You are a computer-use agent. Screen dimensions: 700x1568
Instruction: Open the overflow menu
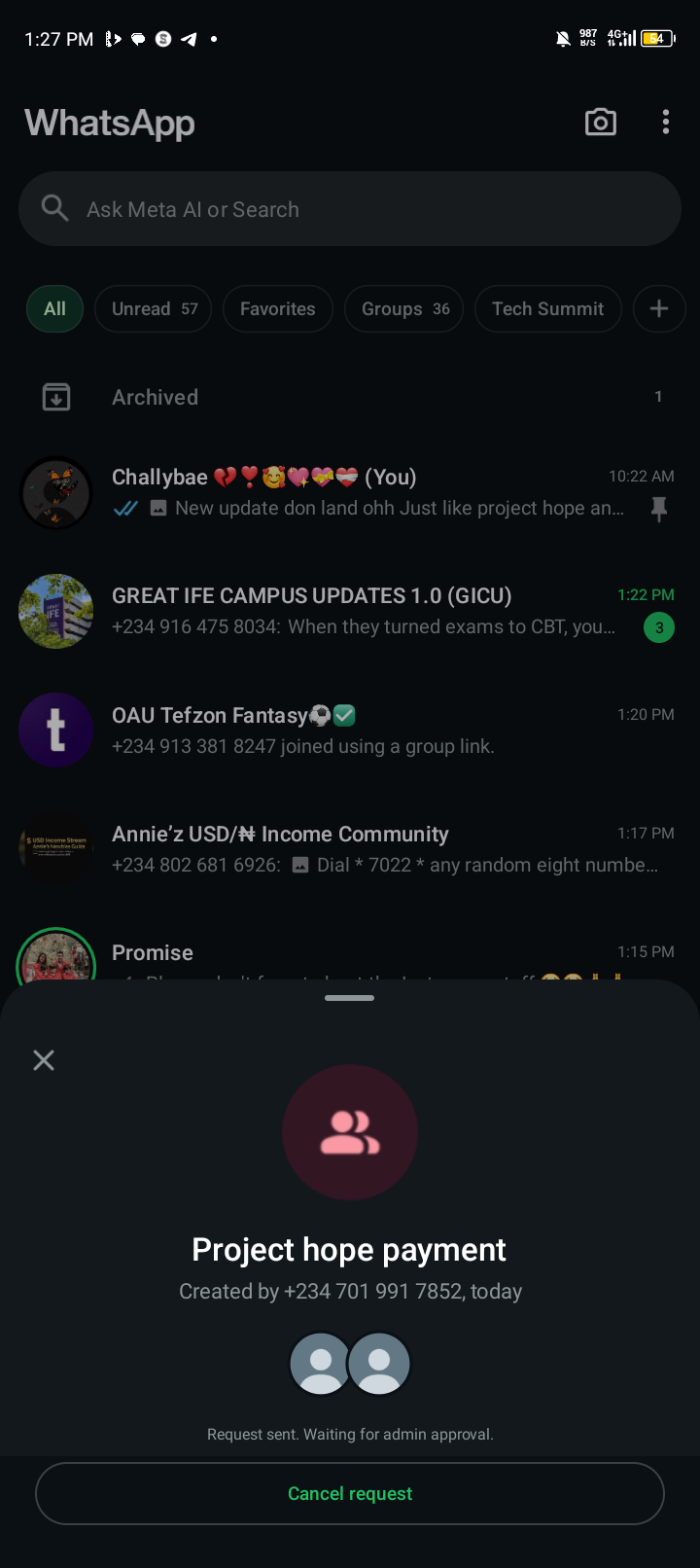click(x=666, y=122)
